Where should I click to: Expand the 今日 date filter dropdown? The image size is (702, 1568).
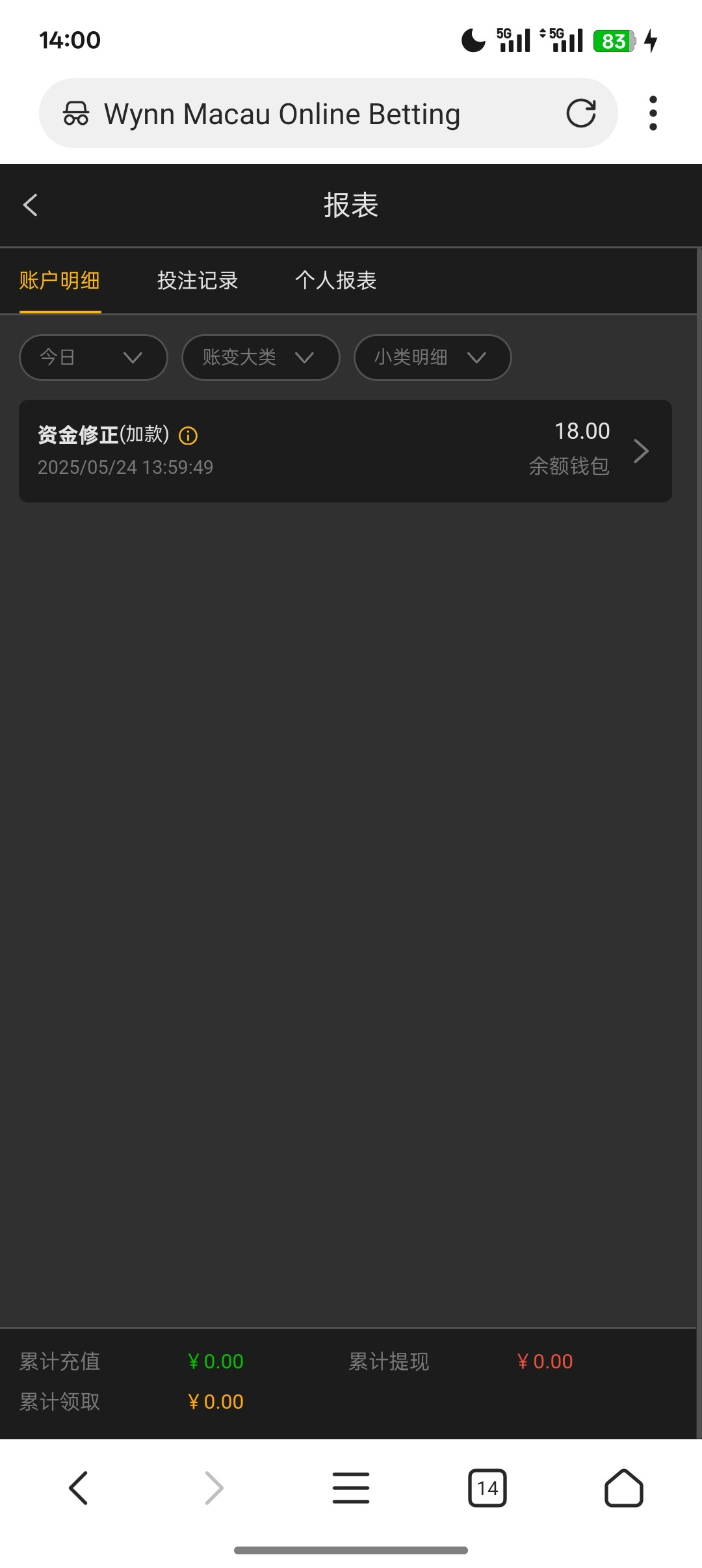coord(94,357)
